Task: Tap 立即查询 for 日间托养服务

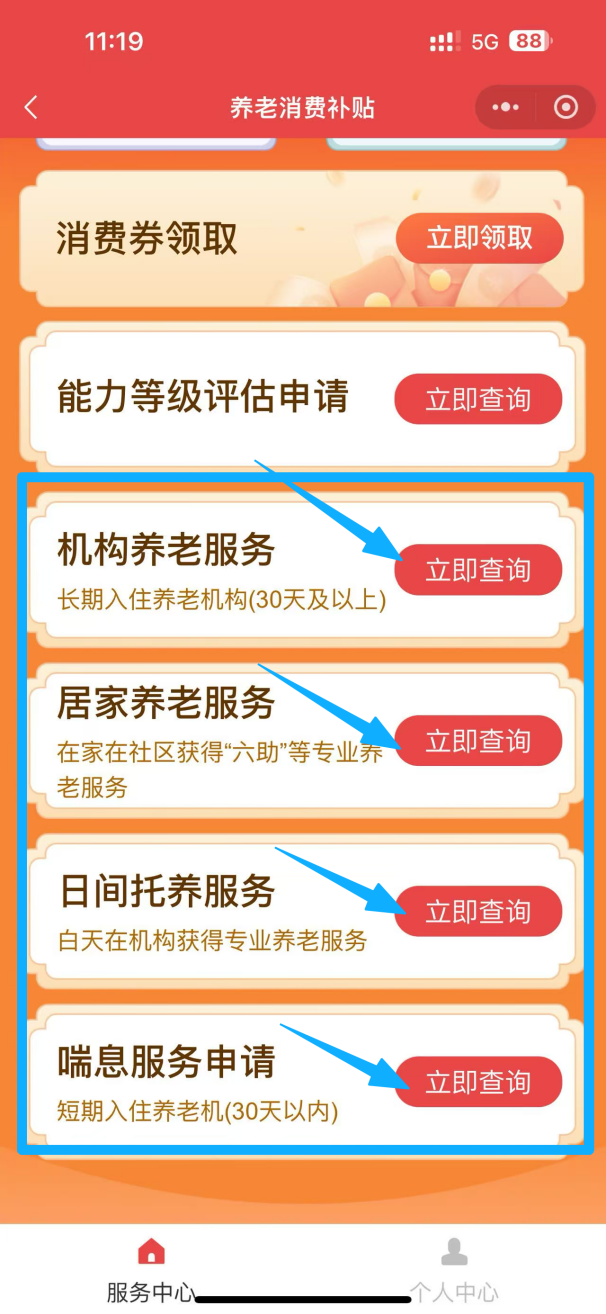Action: tap(478, 912)
